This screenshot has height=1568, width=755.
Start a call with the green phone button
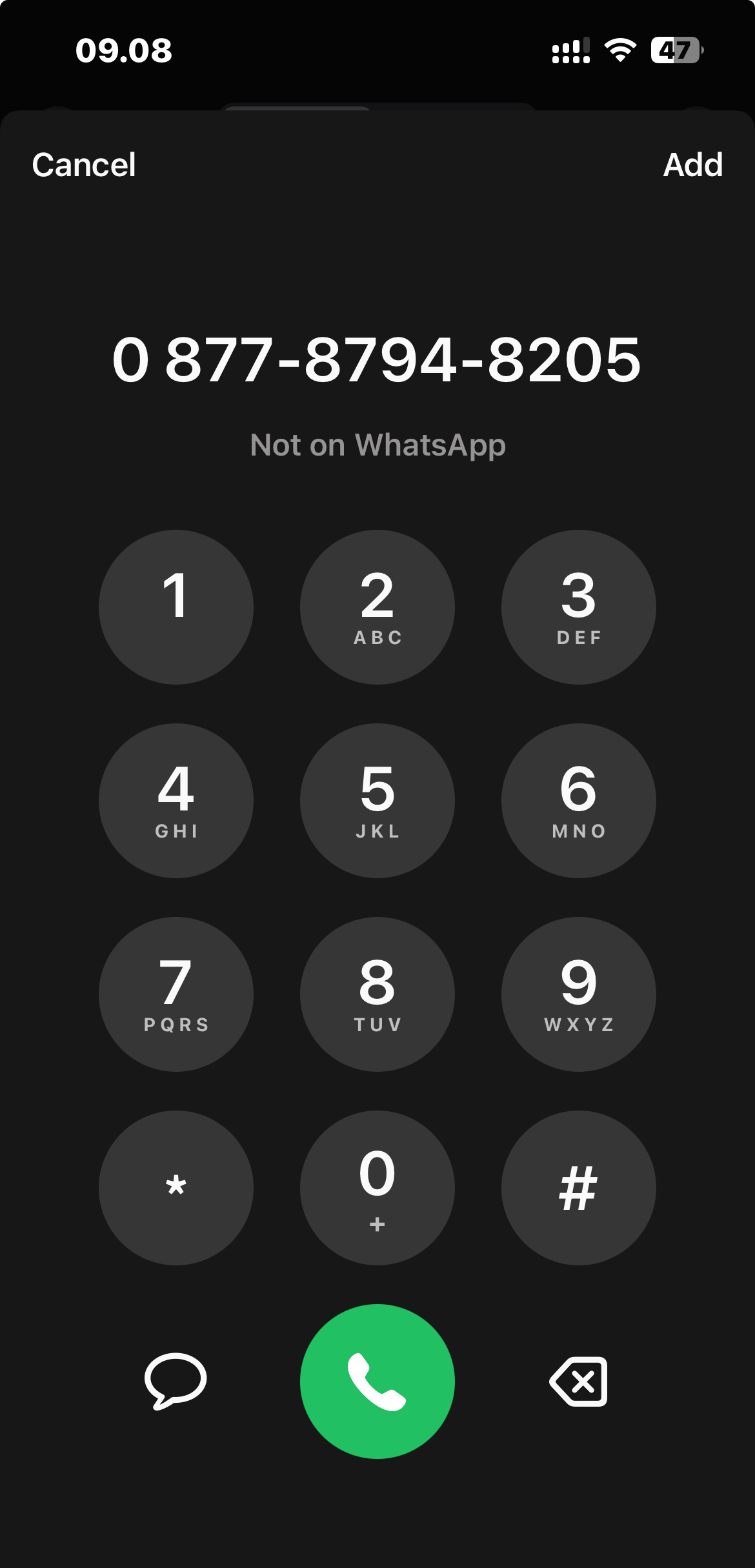pos(377,1382)
